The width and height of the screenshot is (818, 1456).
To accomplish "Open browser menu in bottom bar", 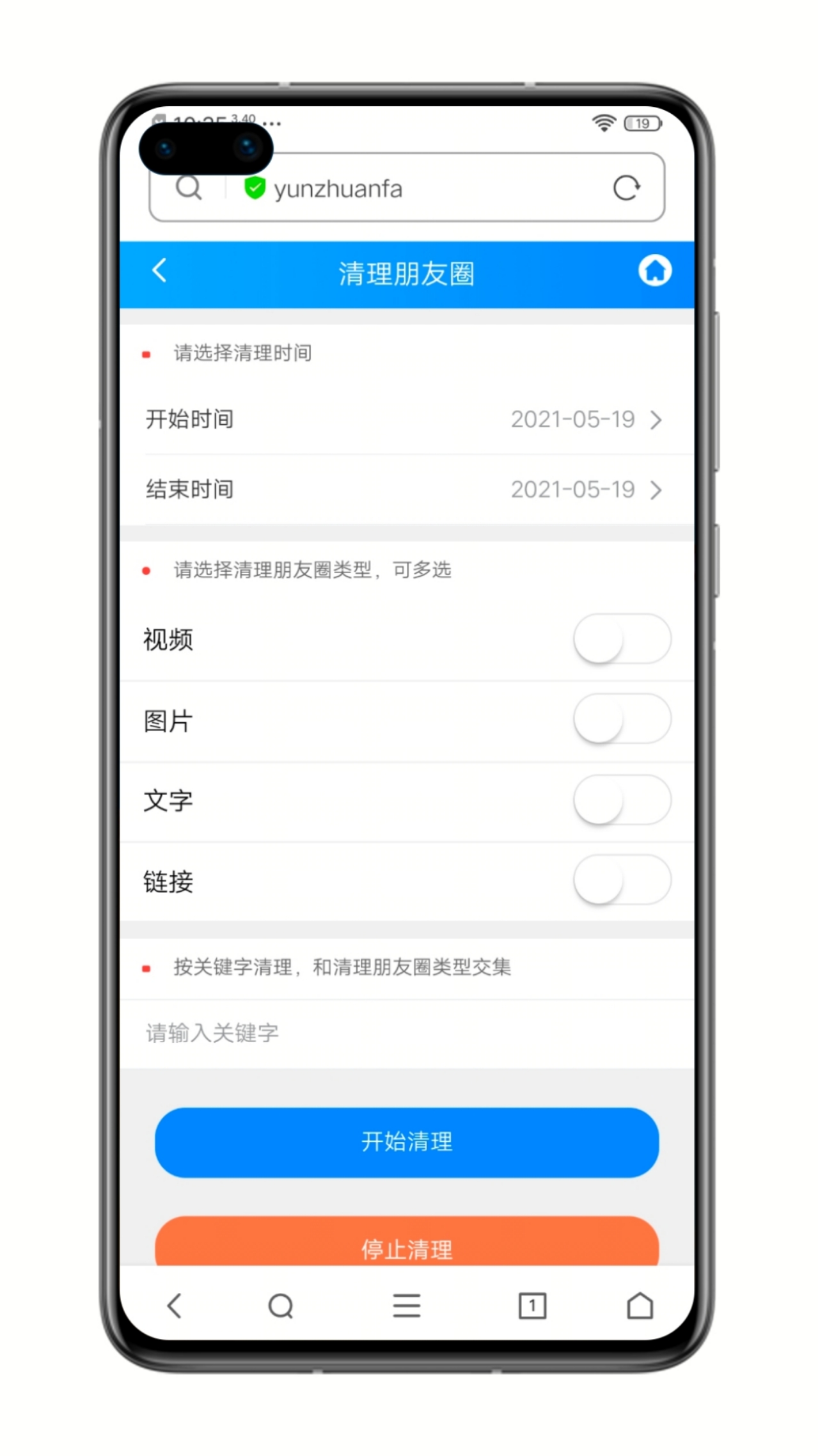I will click(407, 1306).
